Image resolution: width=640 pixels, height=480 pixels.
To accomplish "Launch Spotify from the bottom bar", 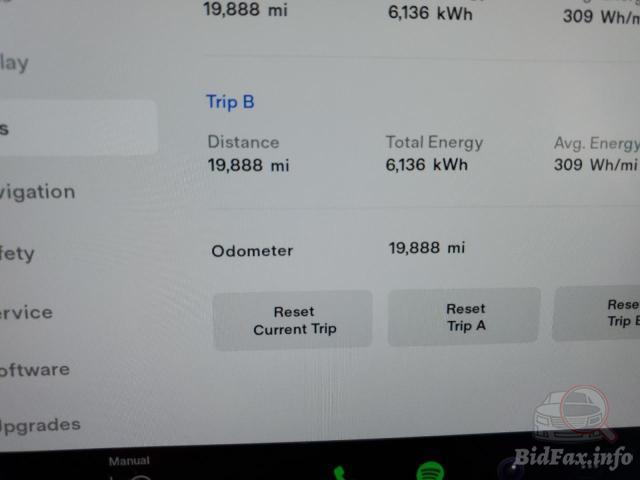I will coord(430,471).
